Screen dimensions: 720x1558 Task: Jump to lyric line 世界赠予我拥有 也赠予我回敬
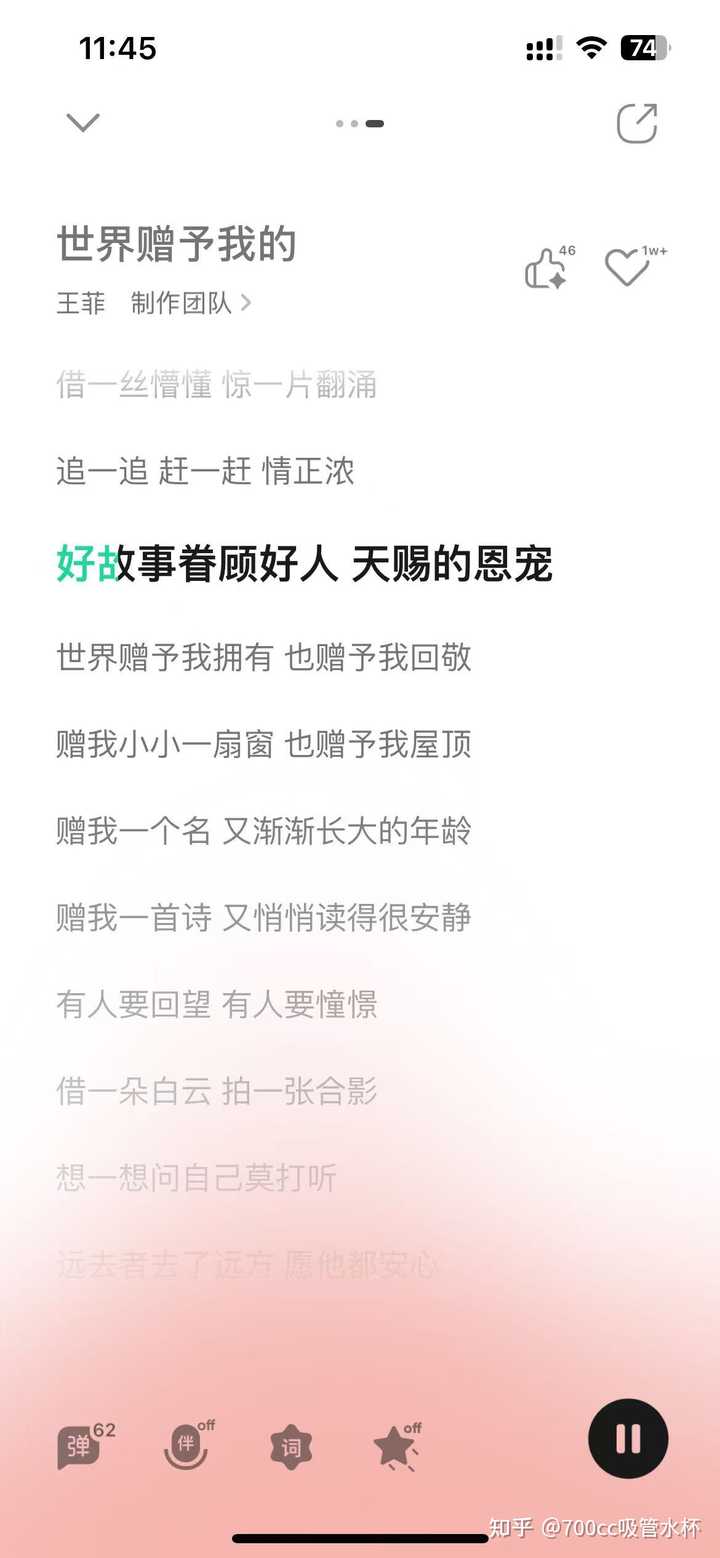264,657
